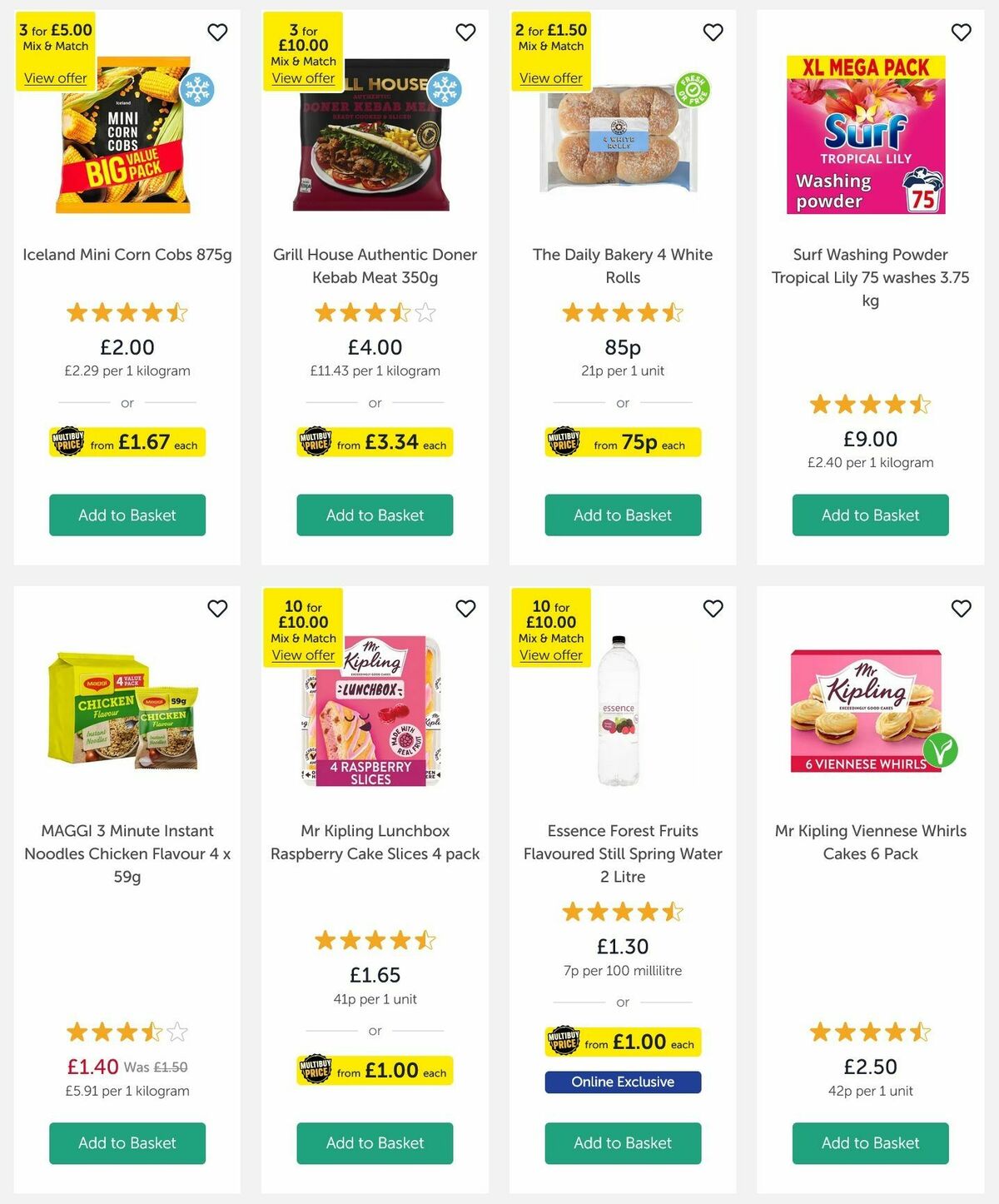Click the Online Exclusive badge on Essence water
Screen dimensions: 999x1204
[x=622, y=1082]
